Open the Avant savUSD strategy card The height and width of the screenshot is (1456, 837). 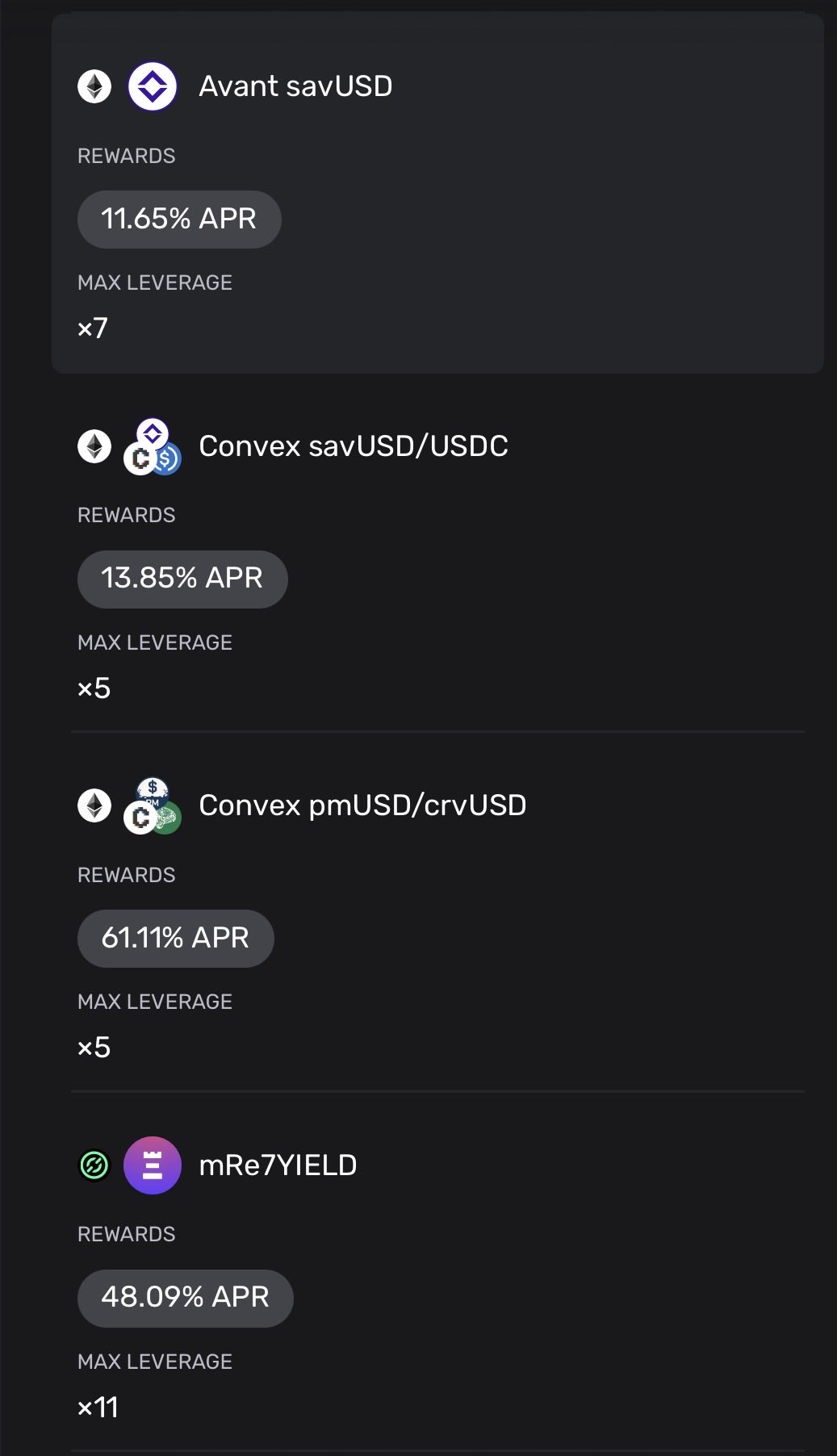coord(295,86)
